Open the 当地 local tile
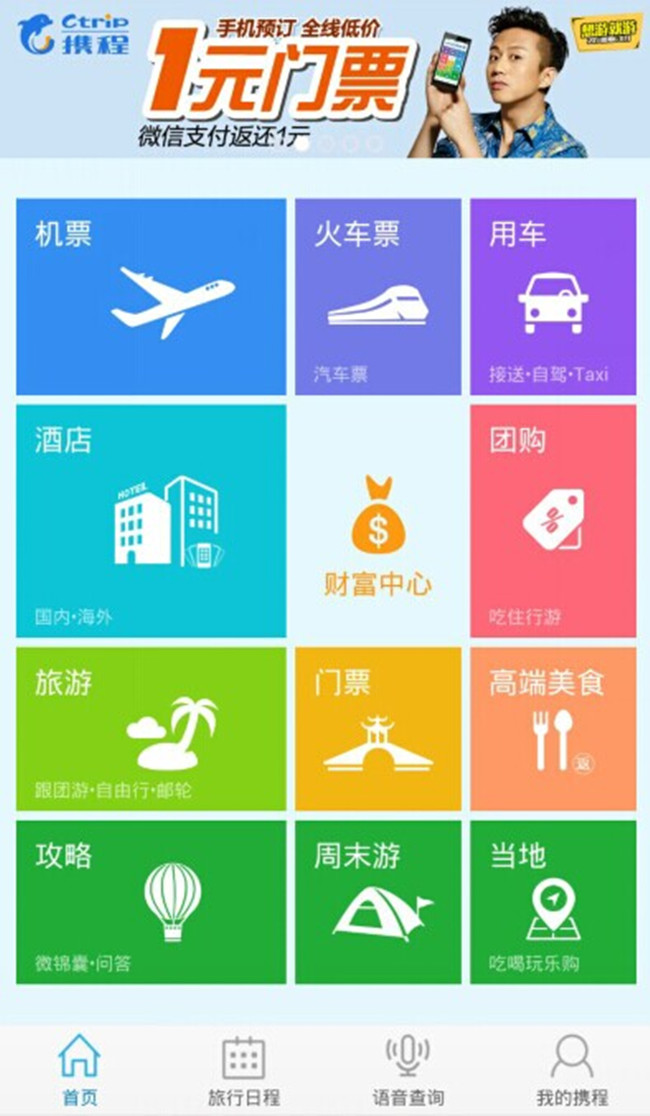Screen dimensions: 650x1116 point(553,902)
